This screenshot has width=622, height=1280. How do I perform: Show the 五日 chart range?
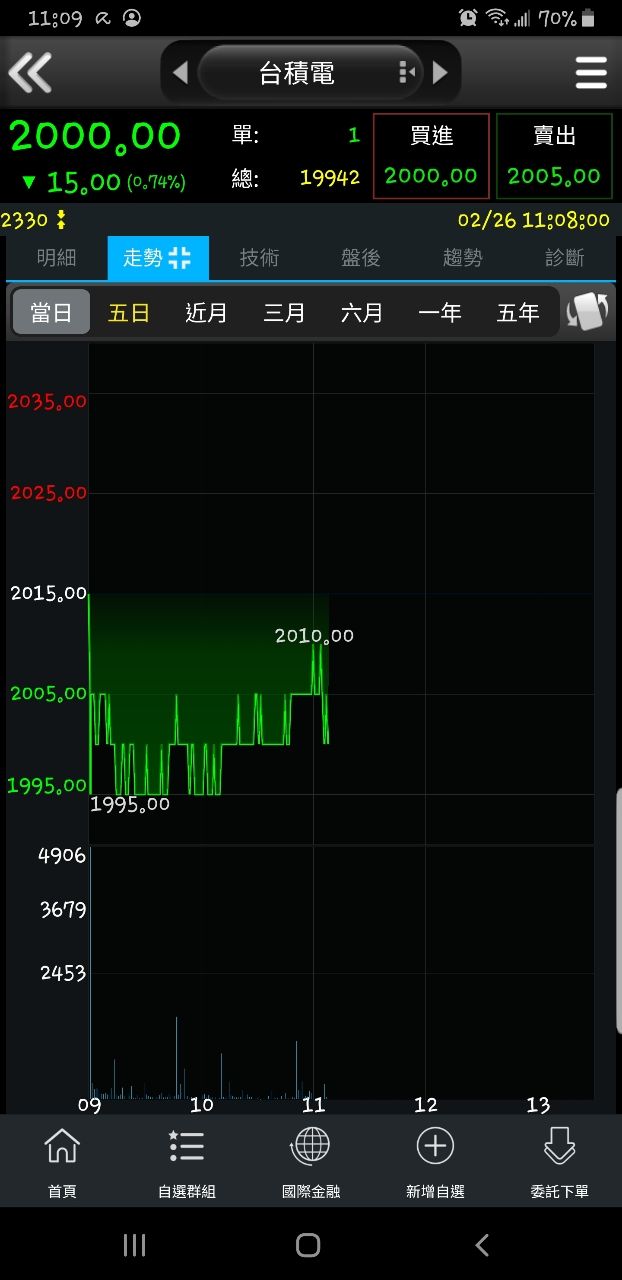coord(129,313)
